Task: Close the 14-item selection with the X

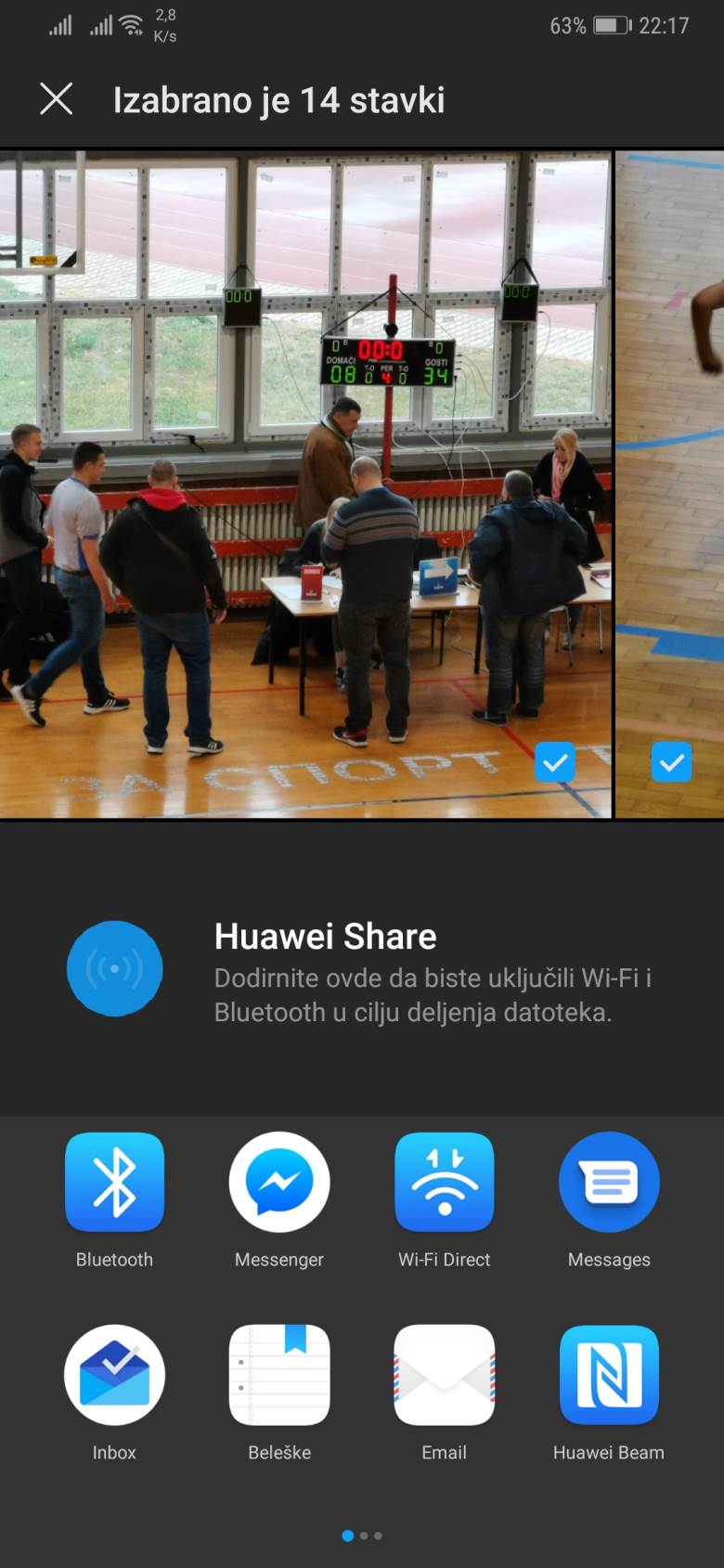Action: (x=56, y=98)
